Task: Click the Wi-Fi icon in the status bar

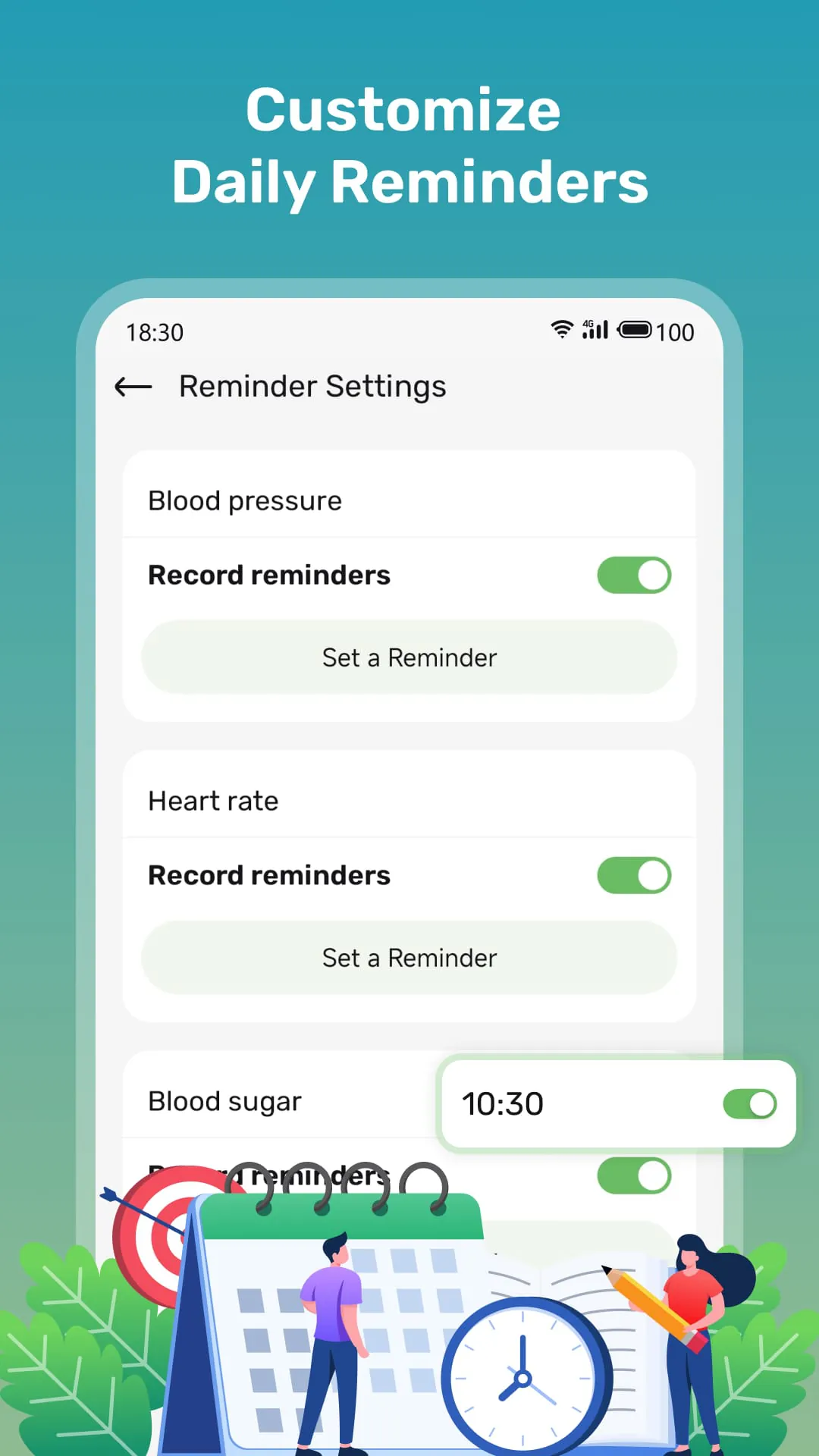Action: coord(562,329)
